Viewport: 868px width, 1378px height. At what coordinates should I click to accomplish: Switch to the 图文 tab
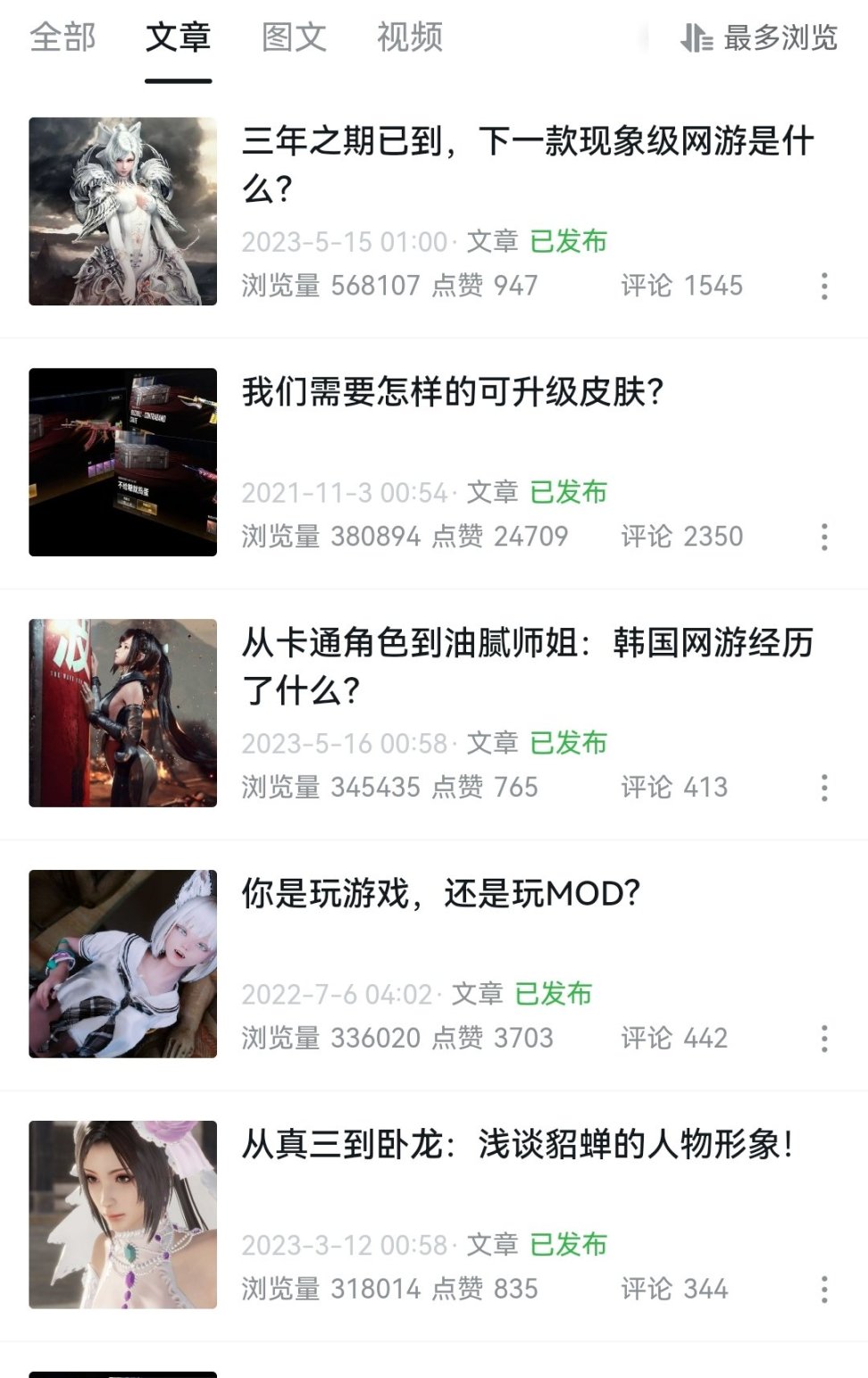[x=294, y=38]
